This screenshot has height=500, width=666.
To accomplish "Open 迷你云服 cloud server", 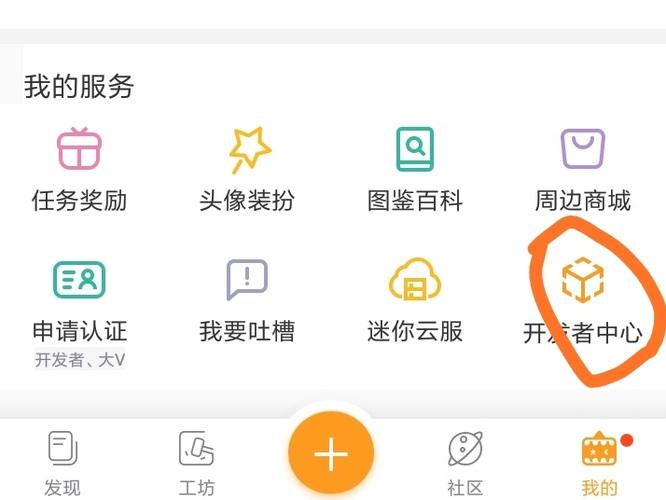I will pos(414,300).
